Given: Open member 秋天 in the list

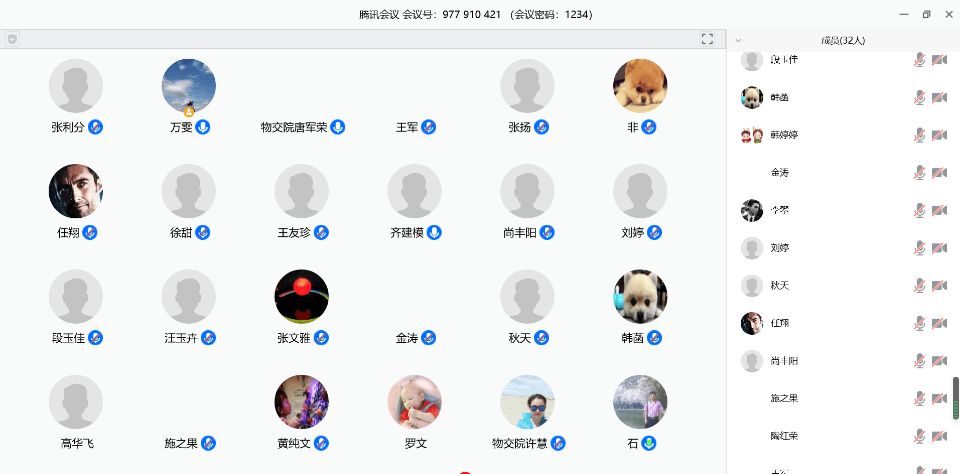Looking at the screenshot, I should point(779,286).
